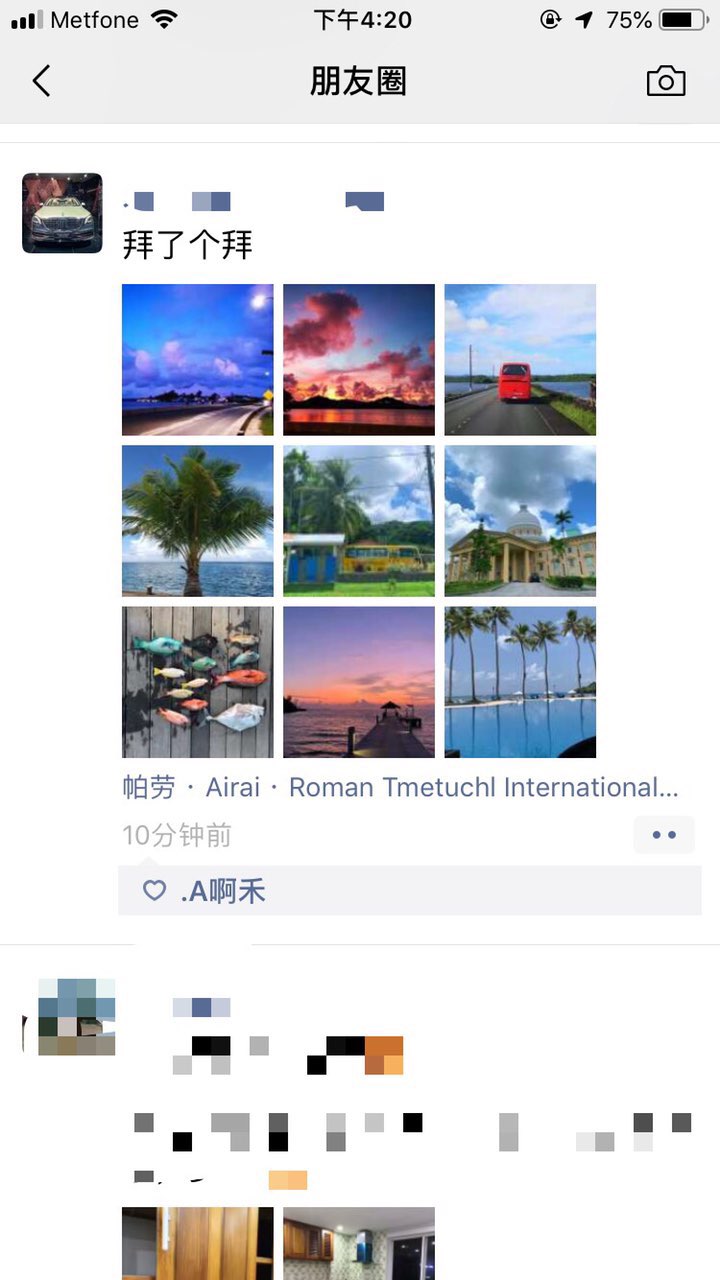The width and height of the screenshot is (720, 1280).
Task: Open the single palm tree photo
Action: coord(198,521)
